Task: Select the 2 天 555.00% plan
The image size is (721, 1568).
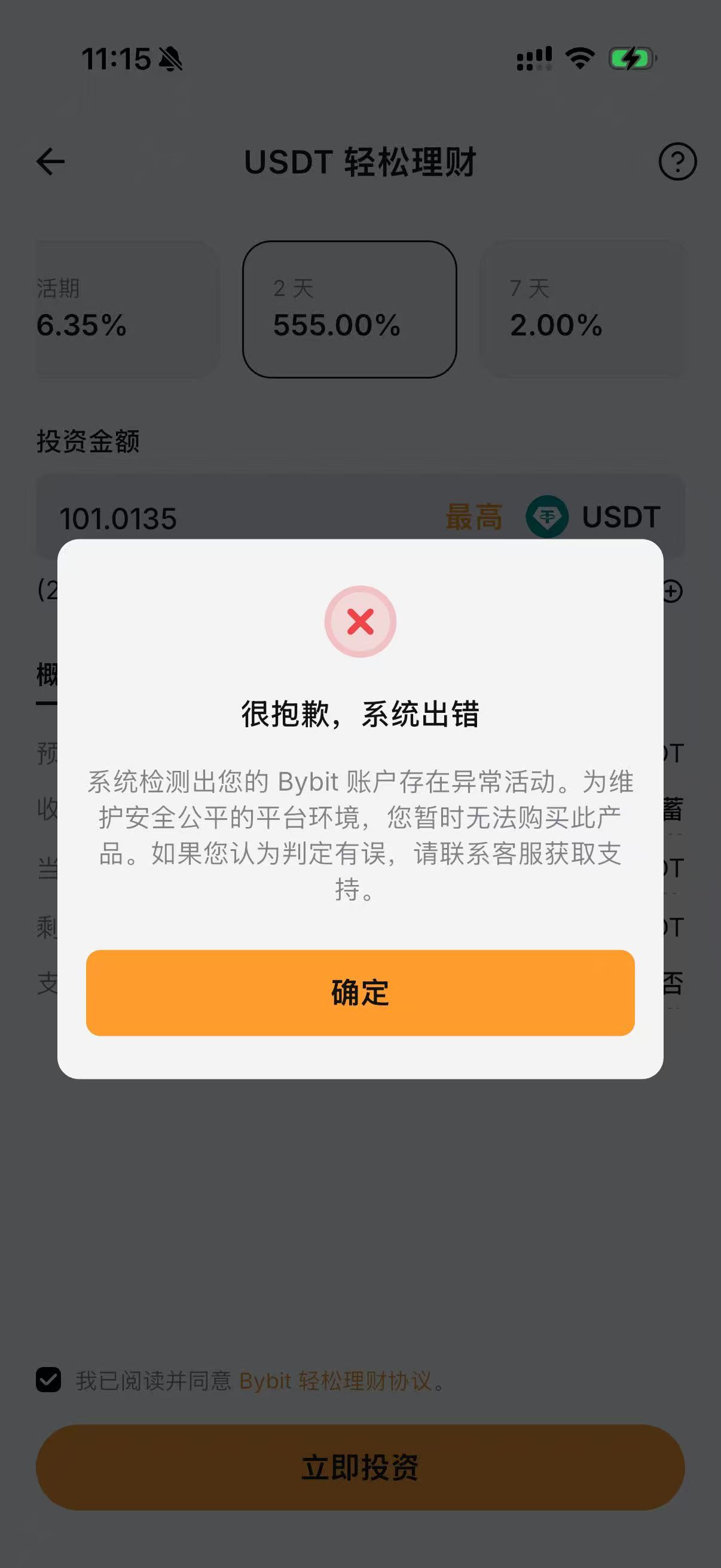Action: [349, 309]
